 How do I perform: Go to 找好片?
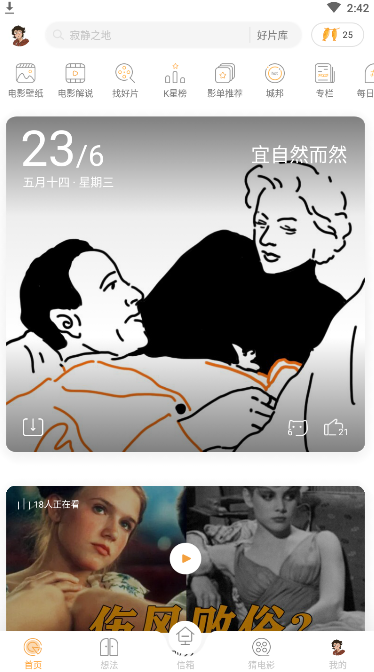(125, 81)
